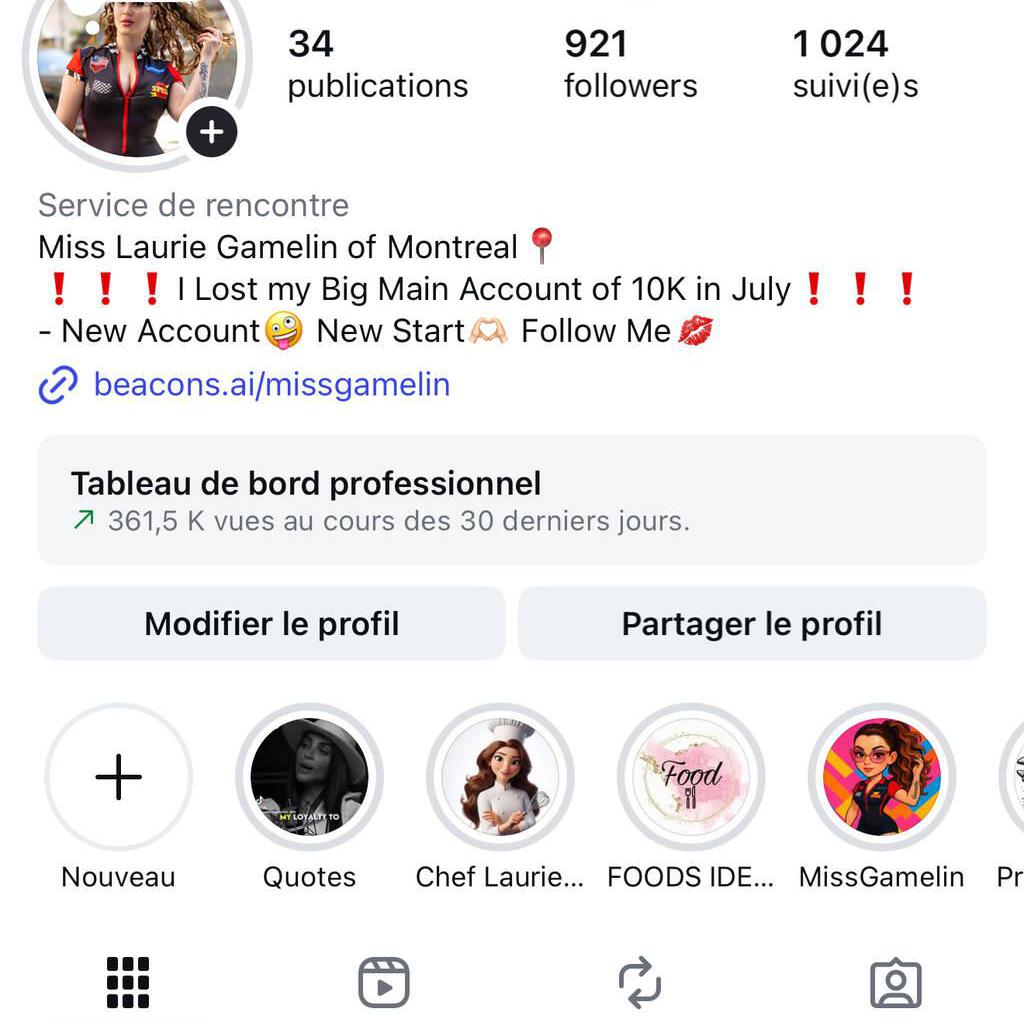Open the FOODS IDE... highlight
1024x1024 pixels.
coord(691,777)
